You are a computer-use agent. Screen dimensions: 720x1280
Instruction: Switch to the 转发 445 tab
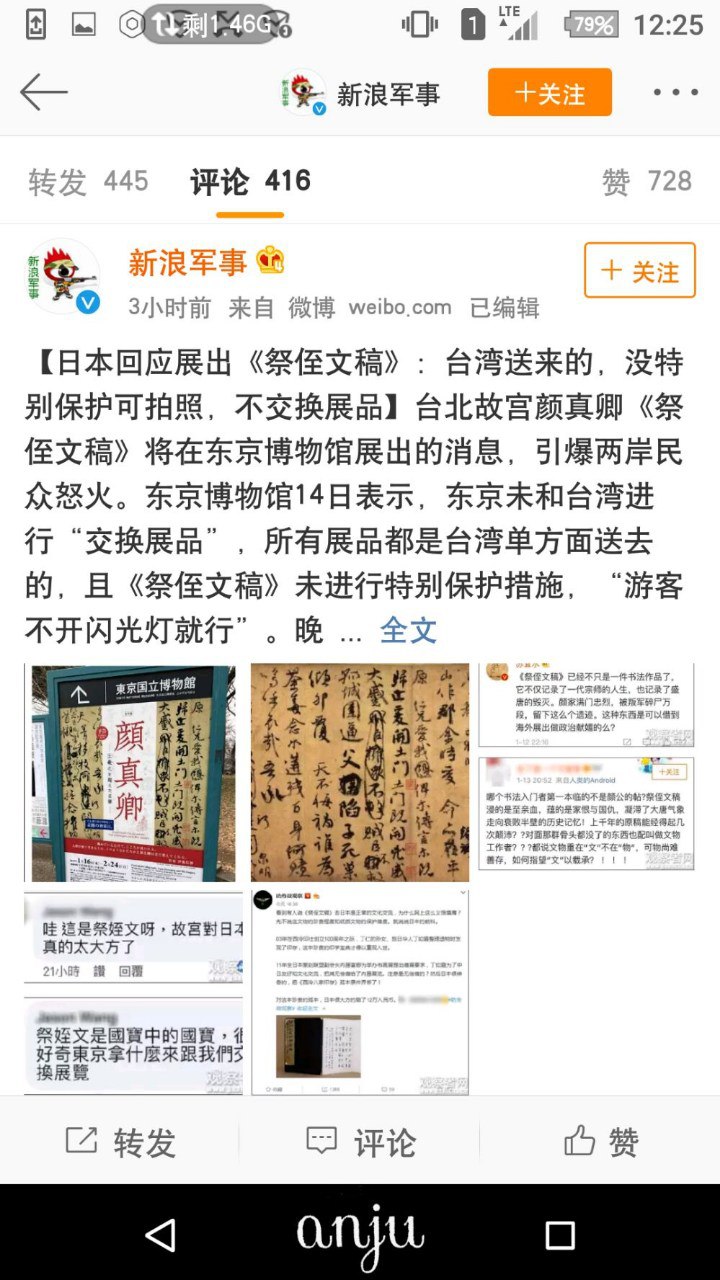point(88,181)
